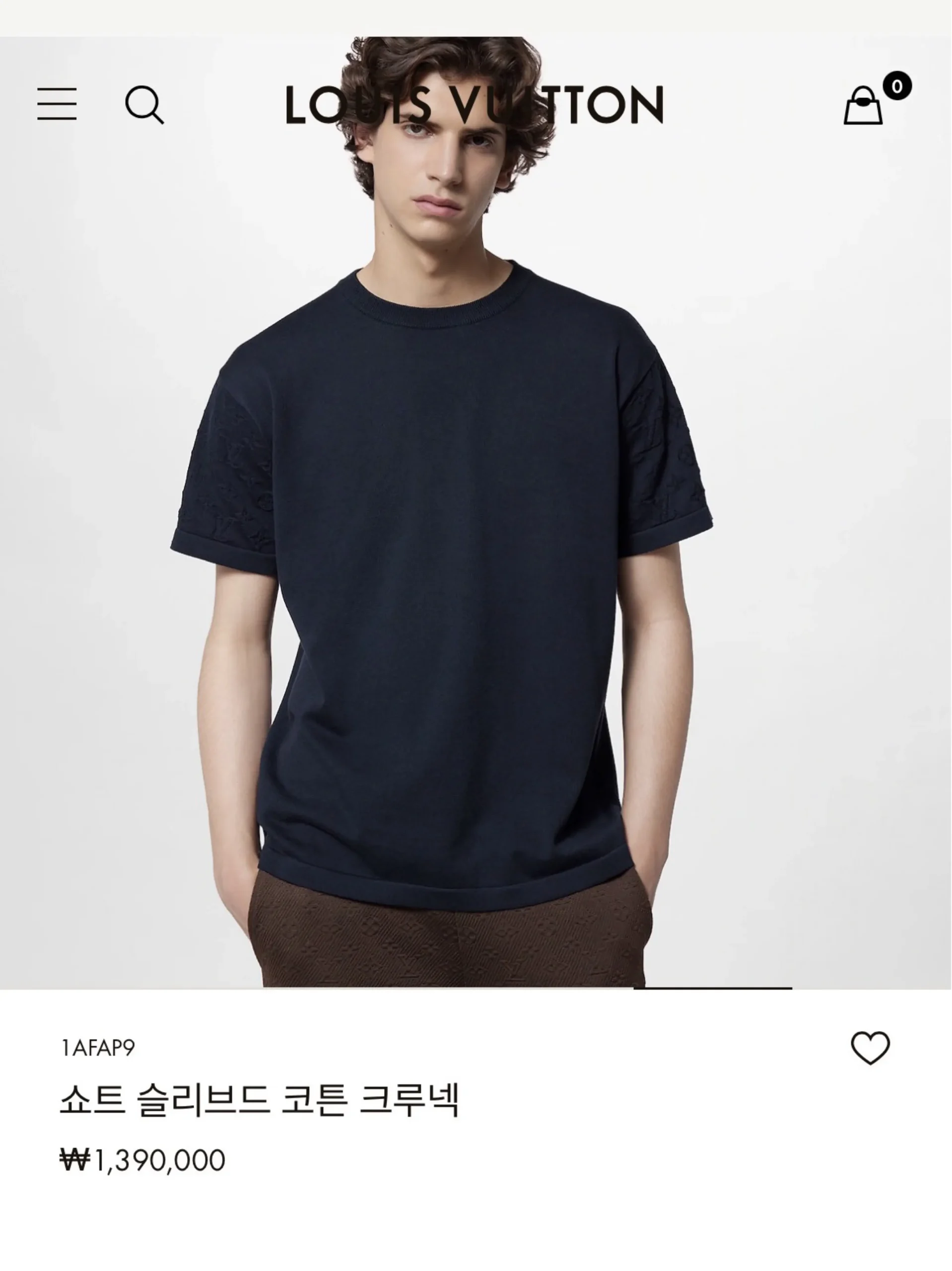Add crewneck to wishlist with the heart icon
The height and width of the screenshot is (1271, 952).
coord(870,1048)
